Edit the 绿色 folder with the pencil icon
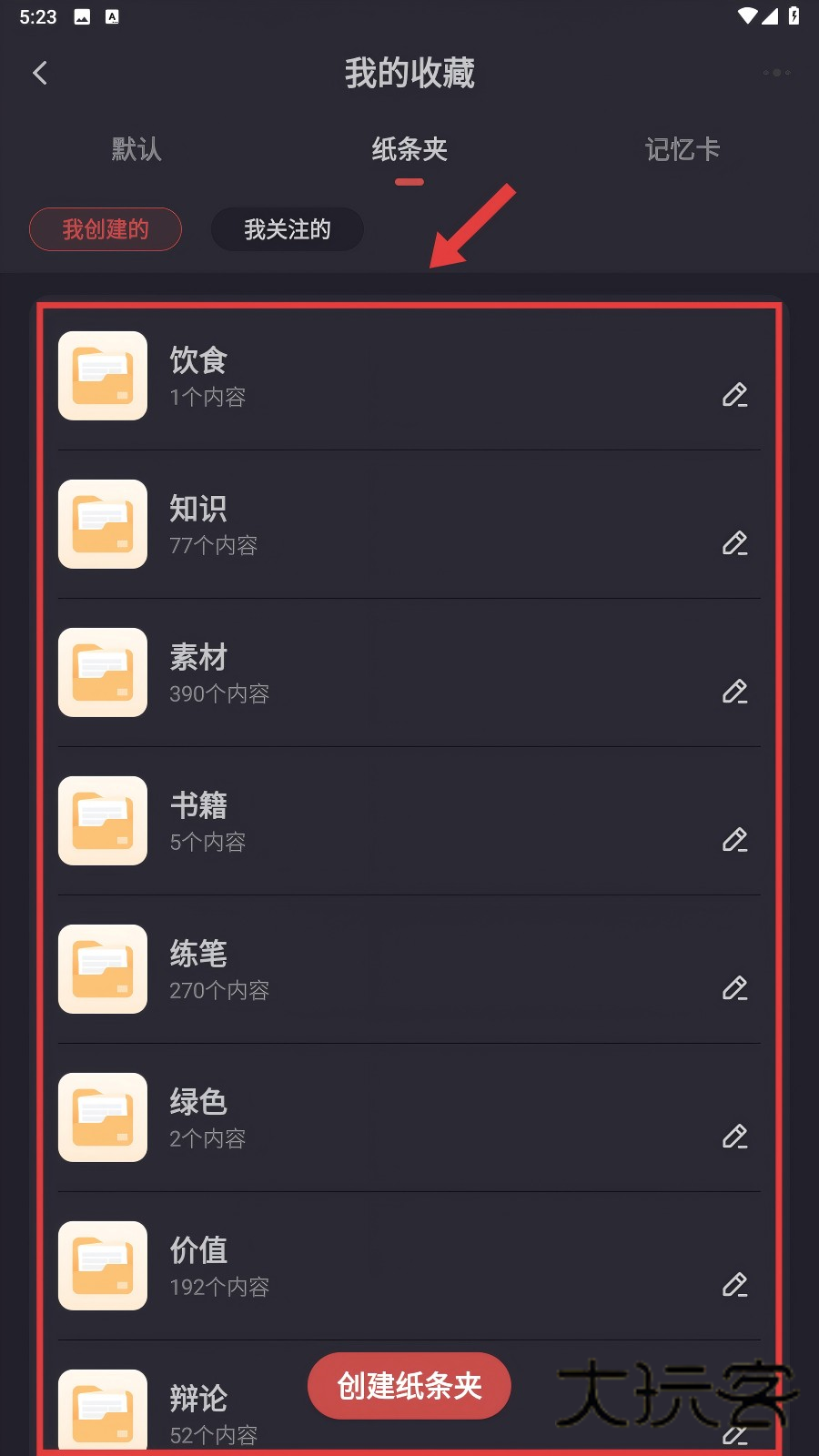Screen dimensions: 819x1456 (735, 1137)
